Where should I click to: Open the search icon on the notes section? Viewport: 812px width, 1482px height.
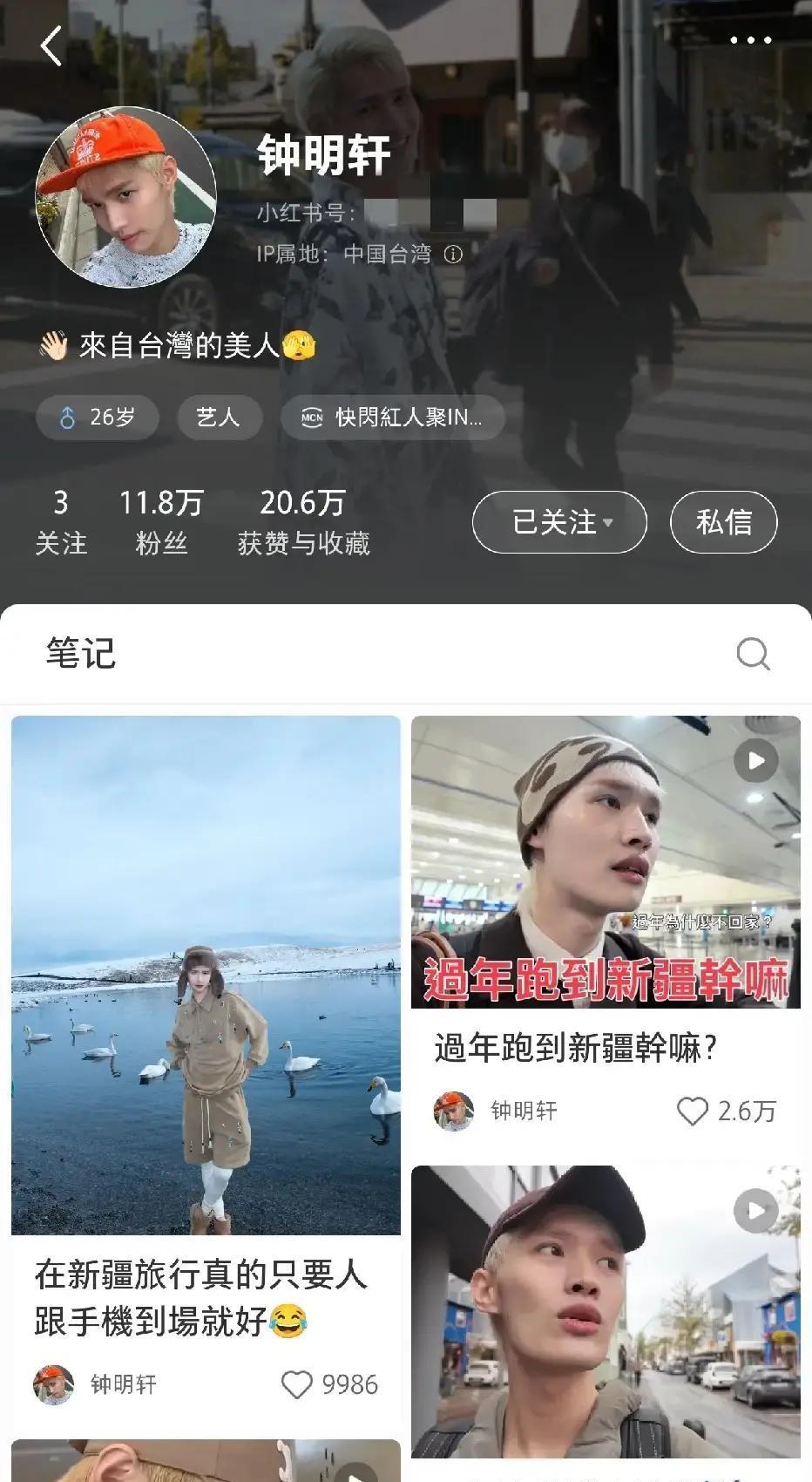(753, 654)
